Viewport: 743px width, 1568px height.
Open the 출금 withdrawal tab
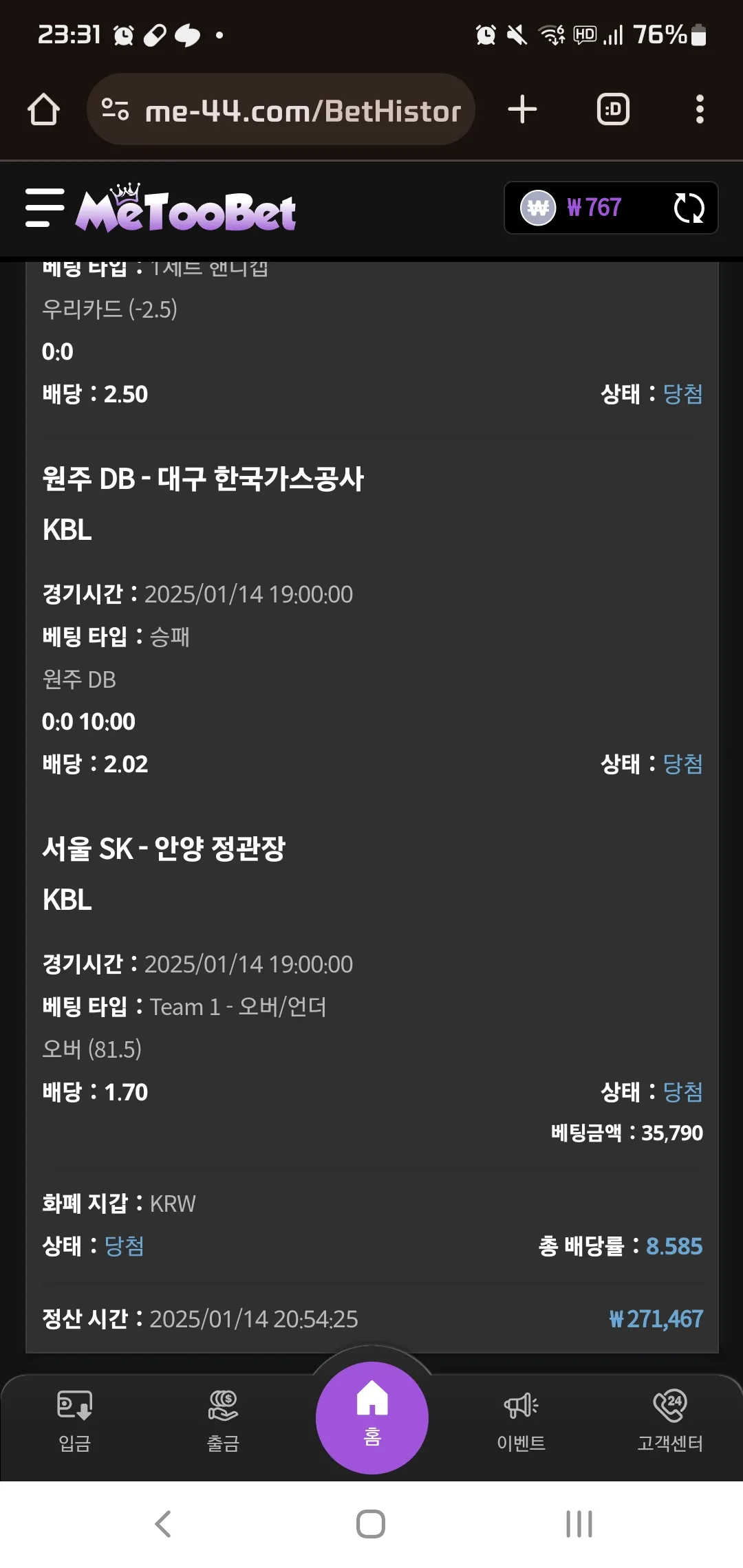click(223, 1421)
